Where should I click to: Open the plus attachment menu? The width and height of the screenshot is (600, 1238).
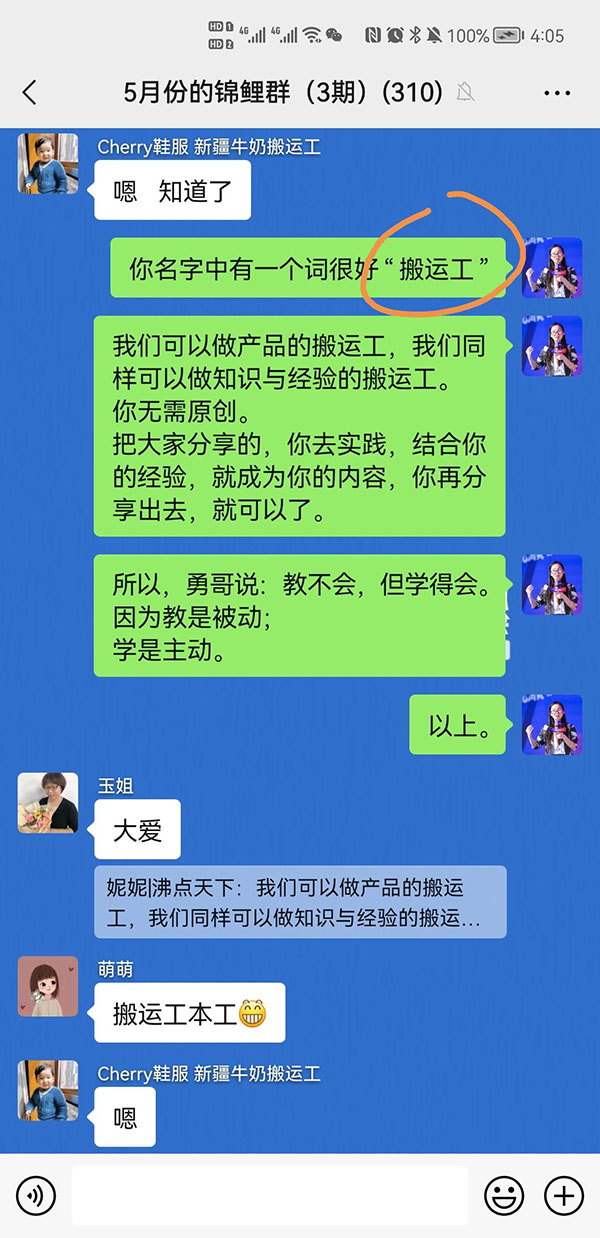[x=563, y=1195]
